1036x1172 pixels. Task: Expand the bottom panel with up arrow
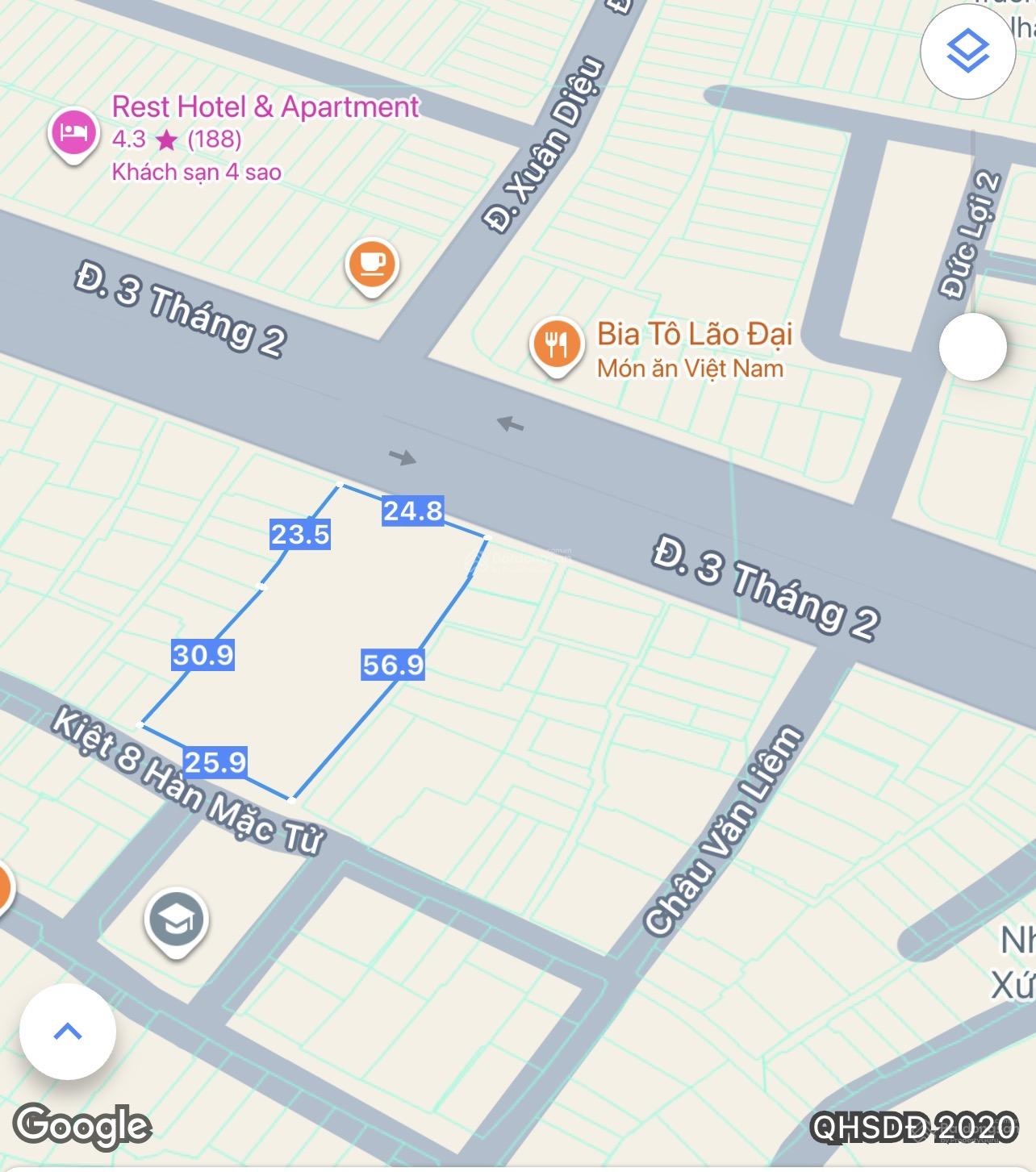(x=68, y=1032)
